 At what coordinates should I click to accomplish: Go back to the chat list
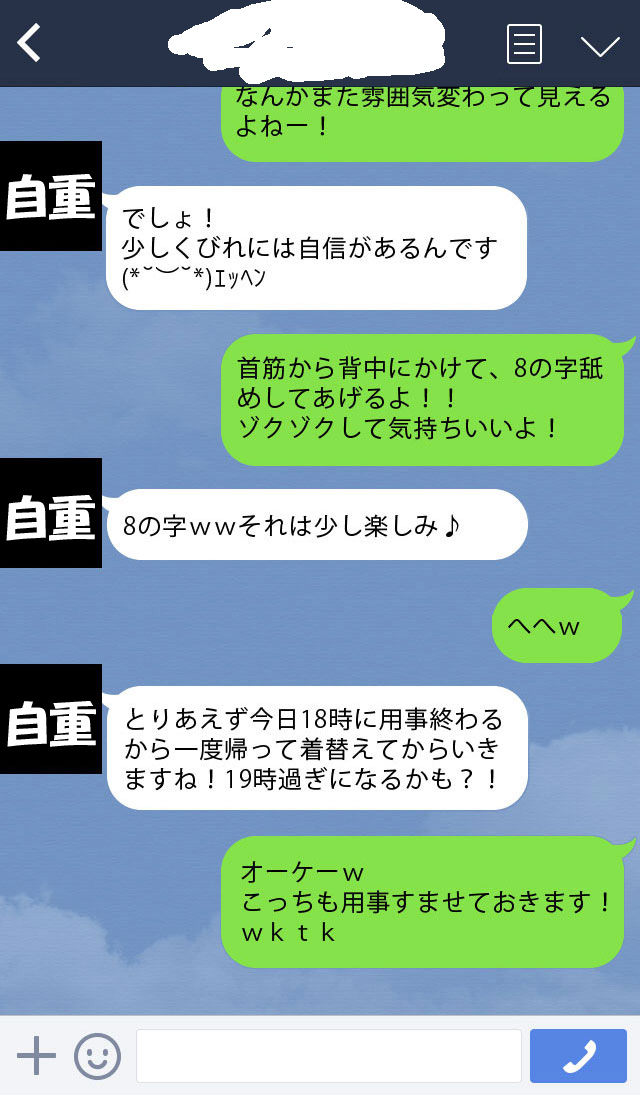point(30,43)
